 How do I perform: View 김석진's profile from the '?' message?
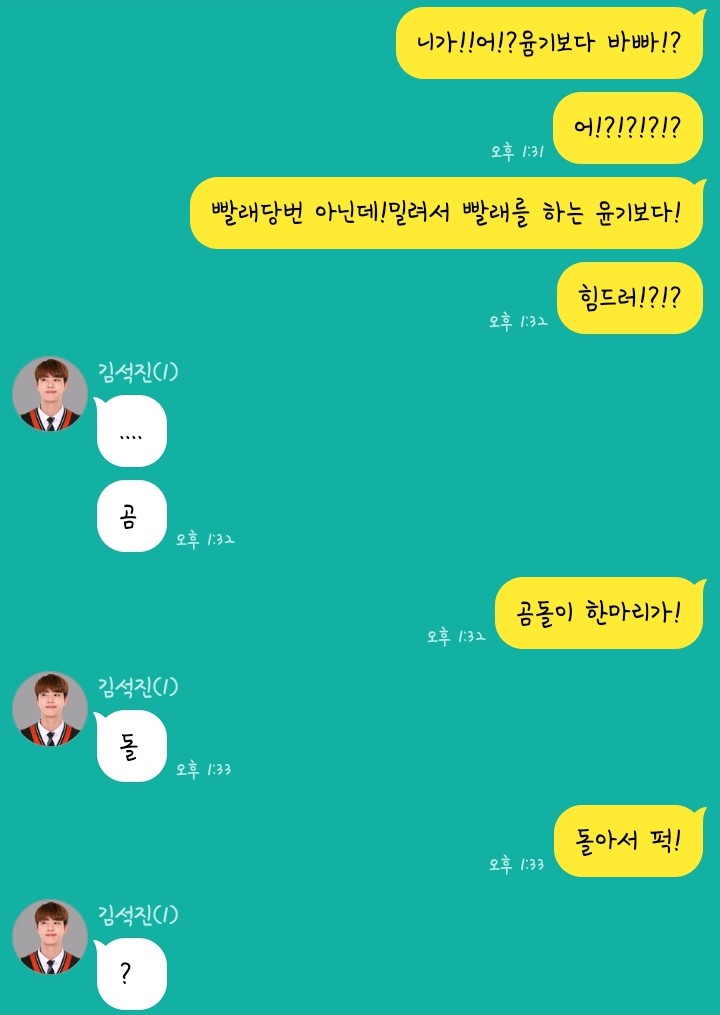tap(50, 937)
